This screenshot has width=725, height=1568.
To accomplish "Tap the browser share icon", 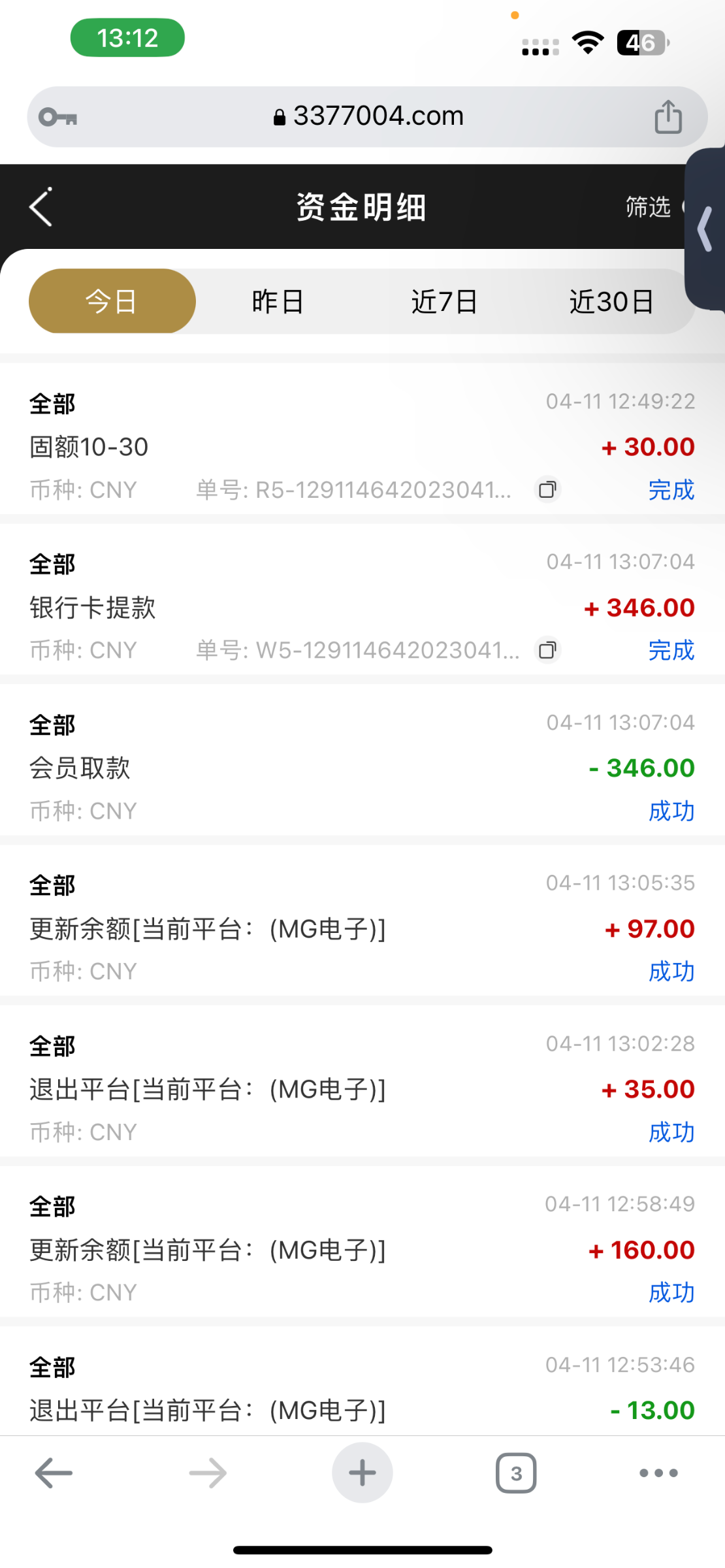I will 668,117.
